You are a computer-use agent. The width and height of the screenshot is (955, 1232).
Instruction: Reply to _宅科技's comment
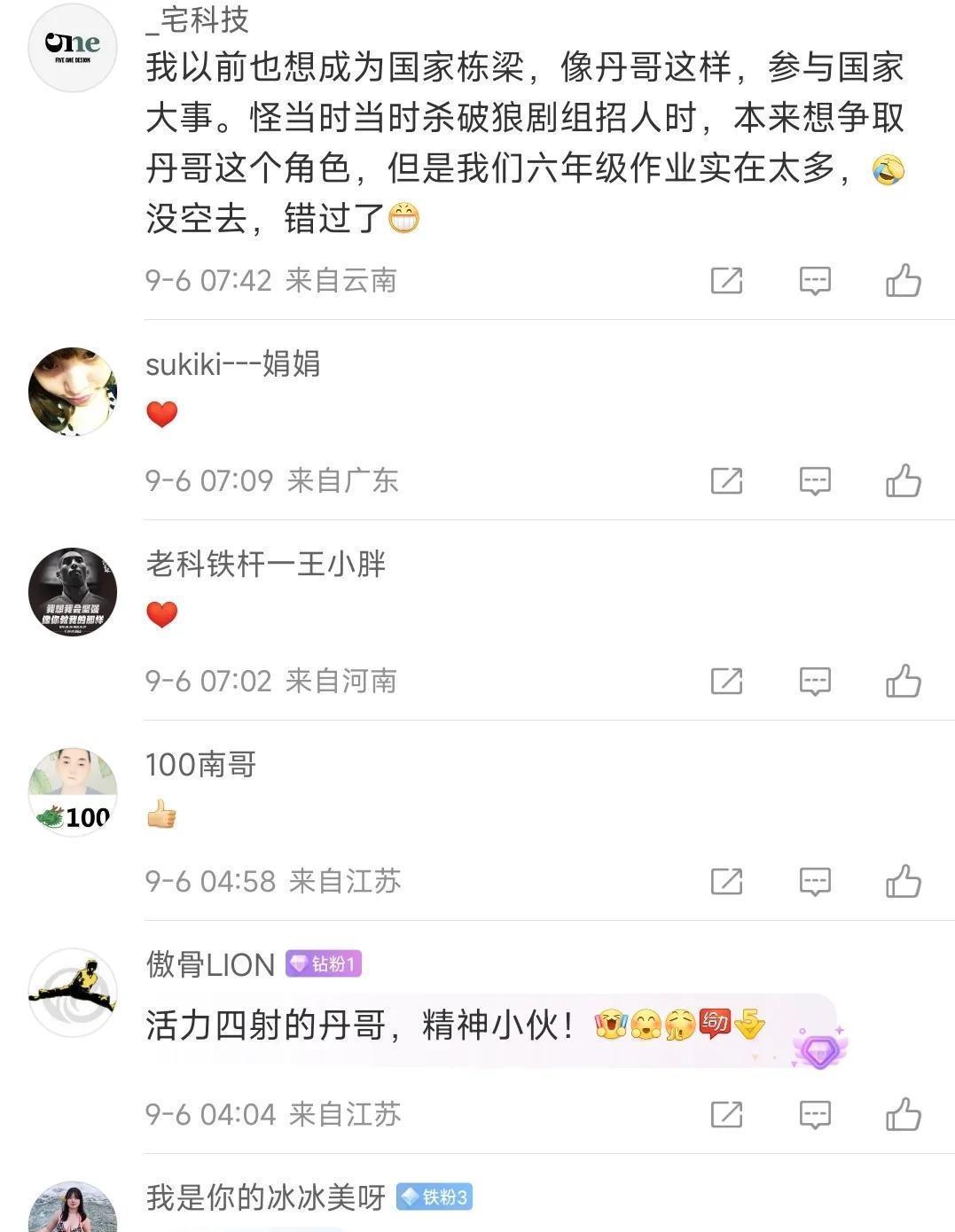pyautogui.click(x=815, y=281)
